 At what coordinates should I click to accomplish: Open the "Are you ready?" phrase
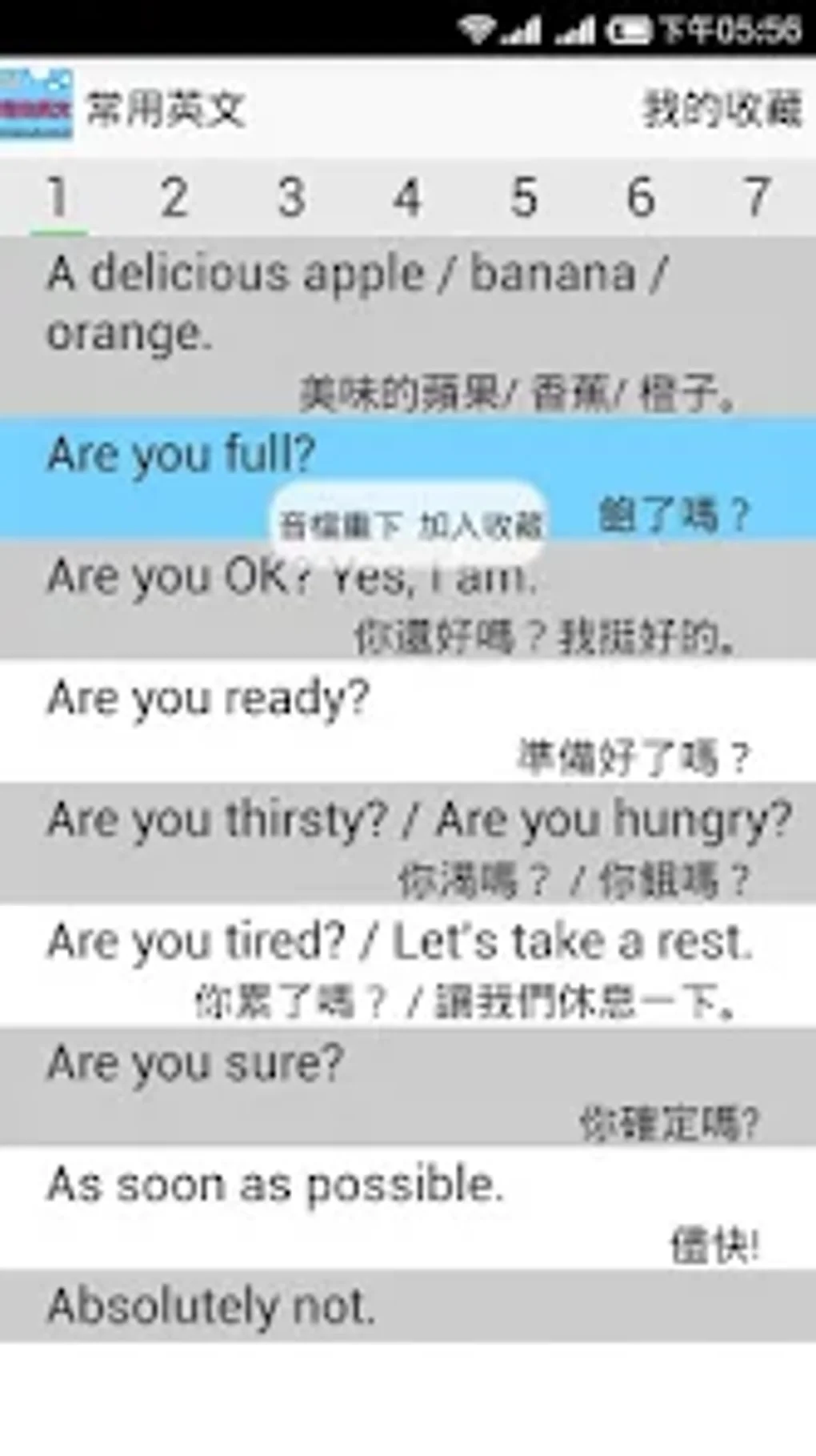pyautogui.click(x=408, y=722)
